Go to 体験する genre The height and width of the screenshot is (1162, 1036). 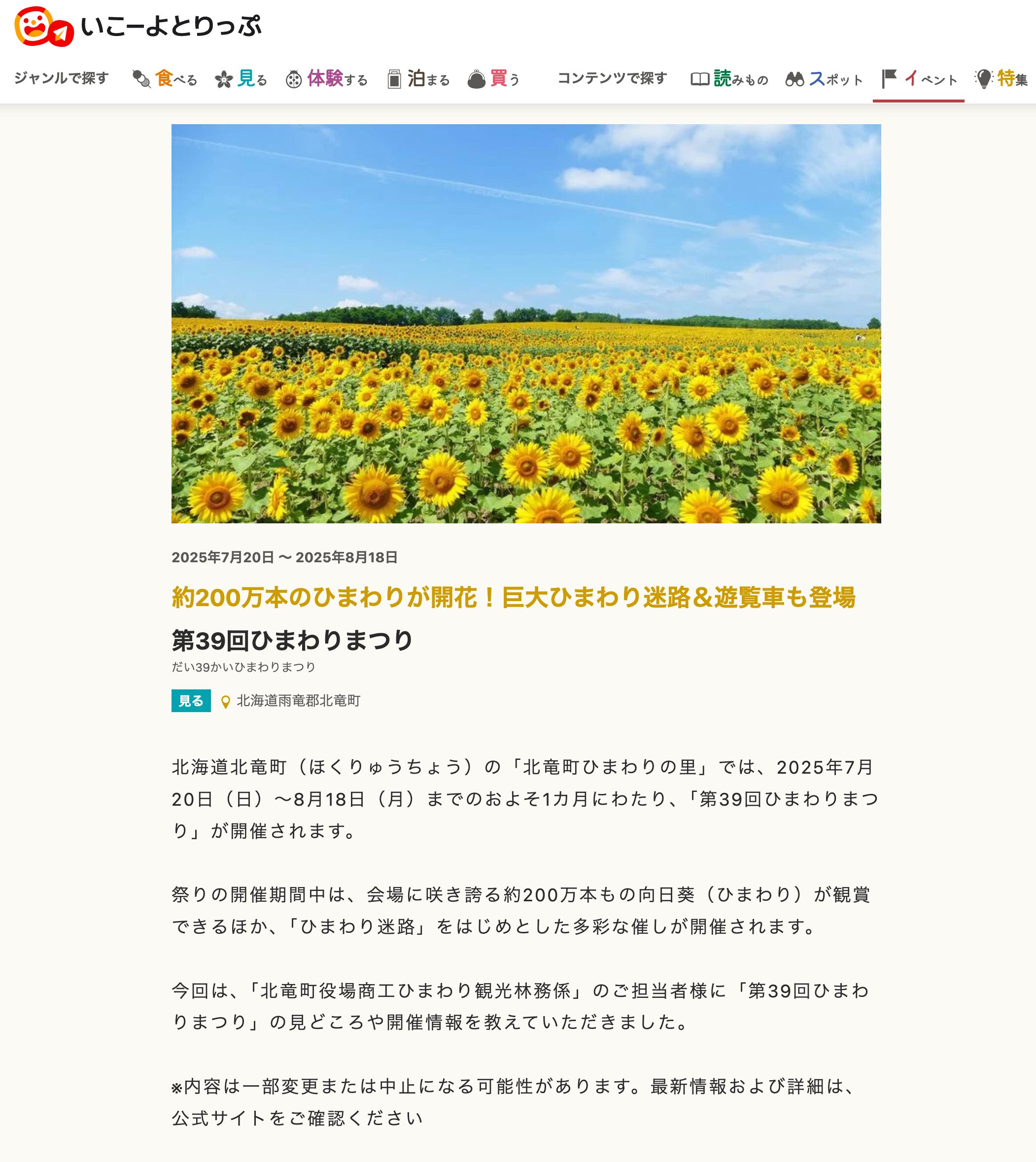(x=327, y=78)
